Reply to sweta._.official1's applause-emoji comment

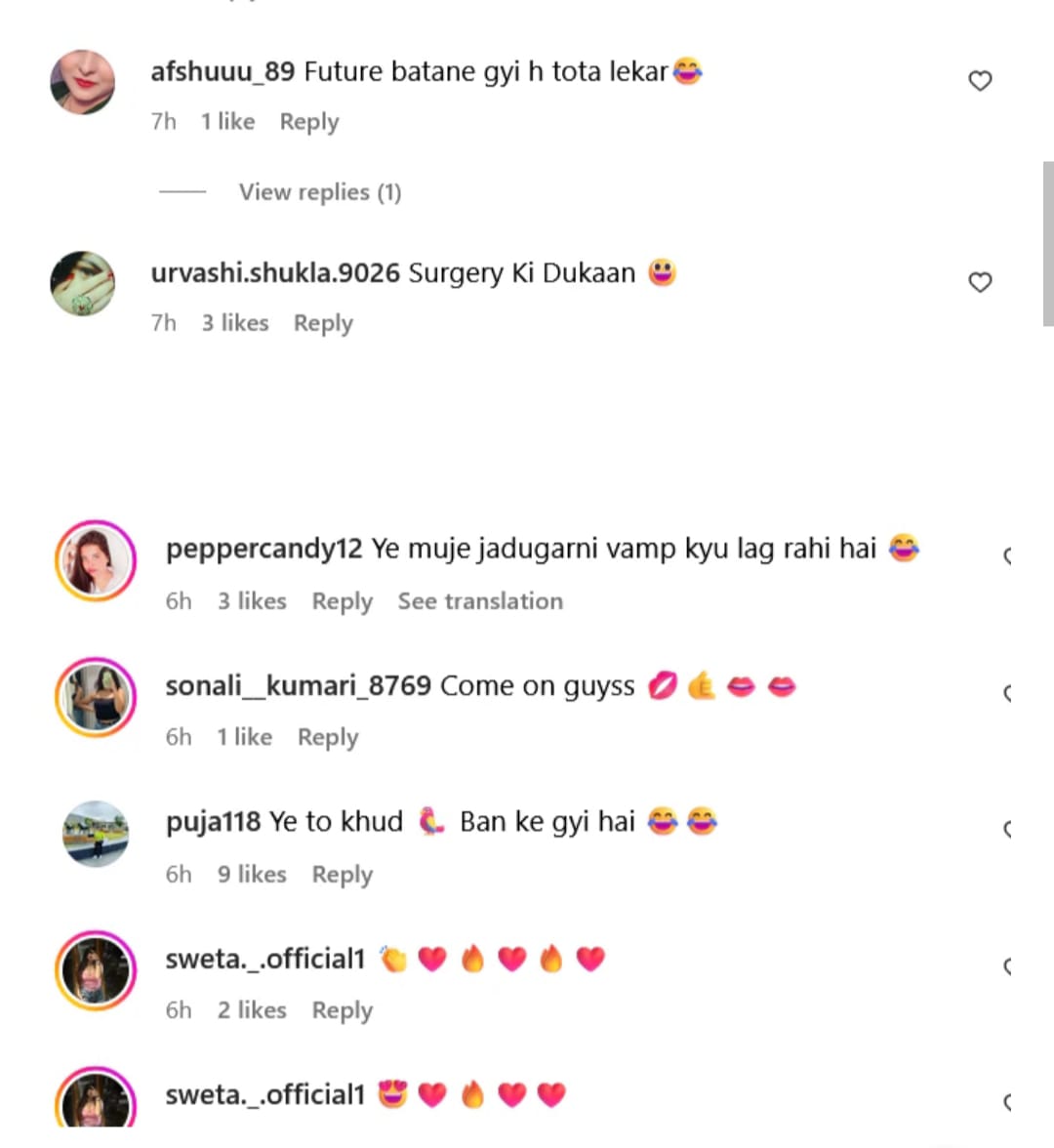pos(342,1010)
